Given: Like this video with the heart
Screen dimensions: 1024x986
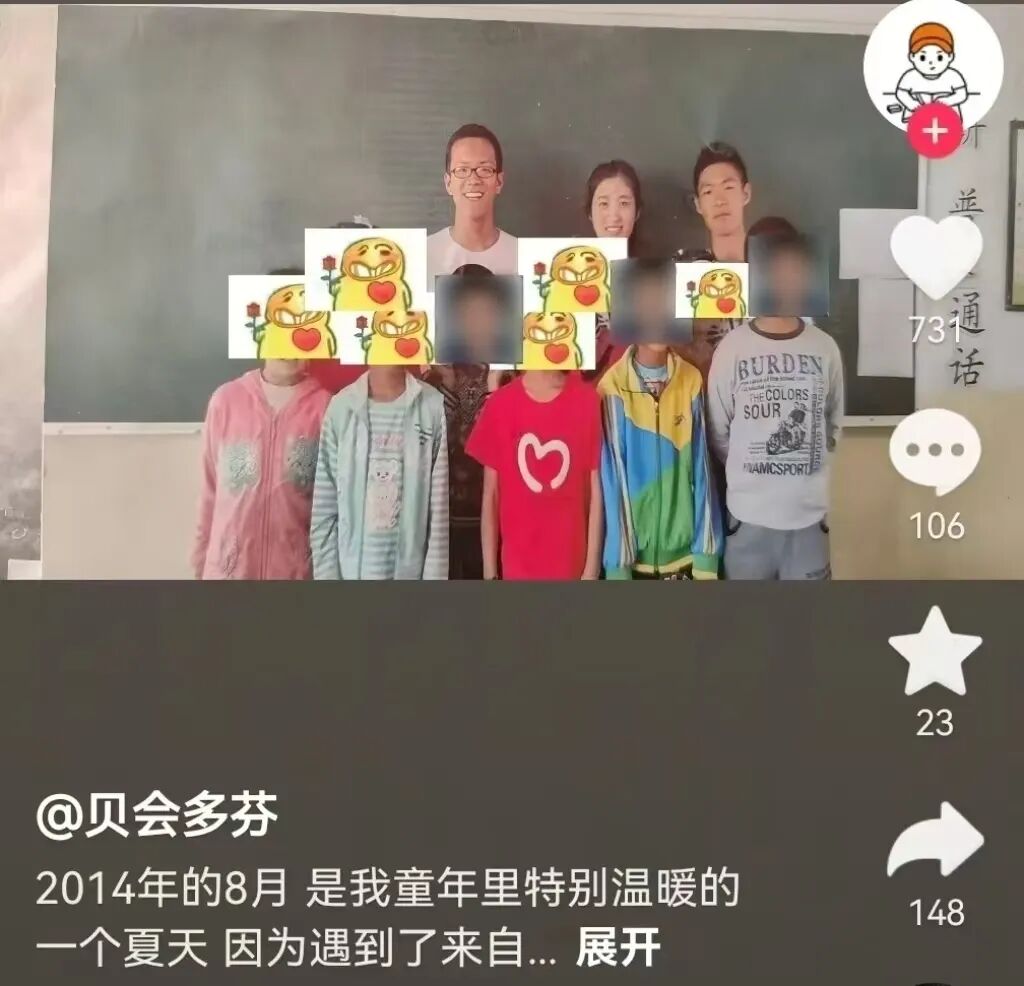Looking at the screenshot, I should [935, 258].
